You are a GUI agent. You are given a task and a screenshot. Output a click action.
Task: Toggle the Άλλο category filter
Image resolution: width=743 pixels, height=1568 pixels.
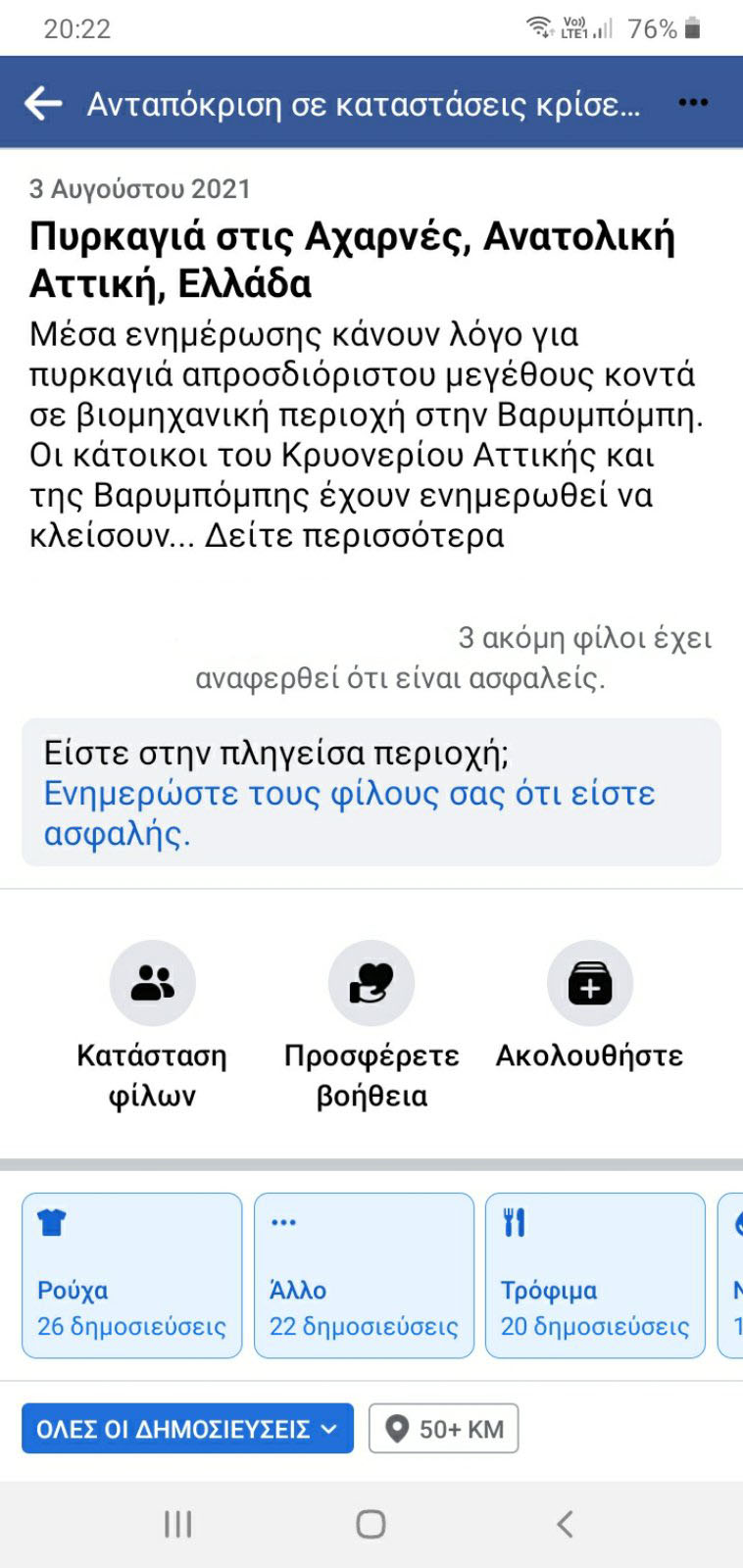coord(364,1274)
